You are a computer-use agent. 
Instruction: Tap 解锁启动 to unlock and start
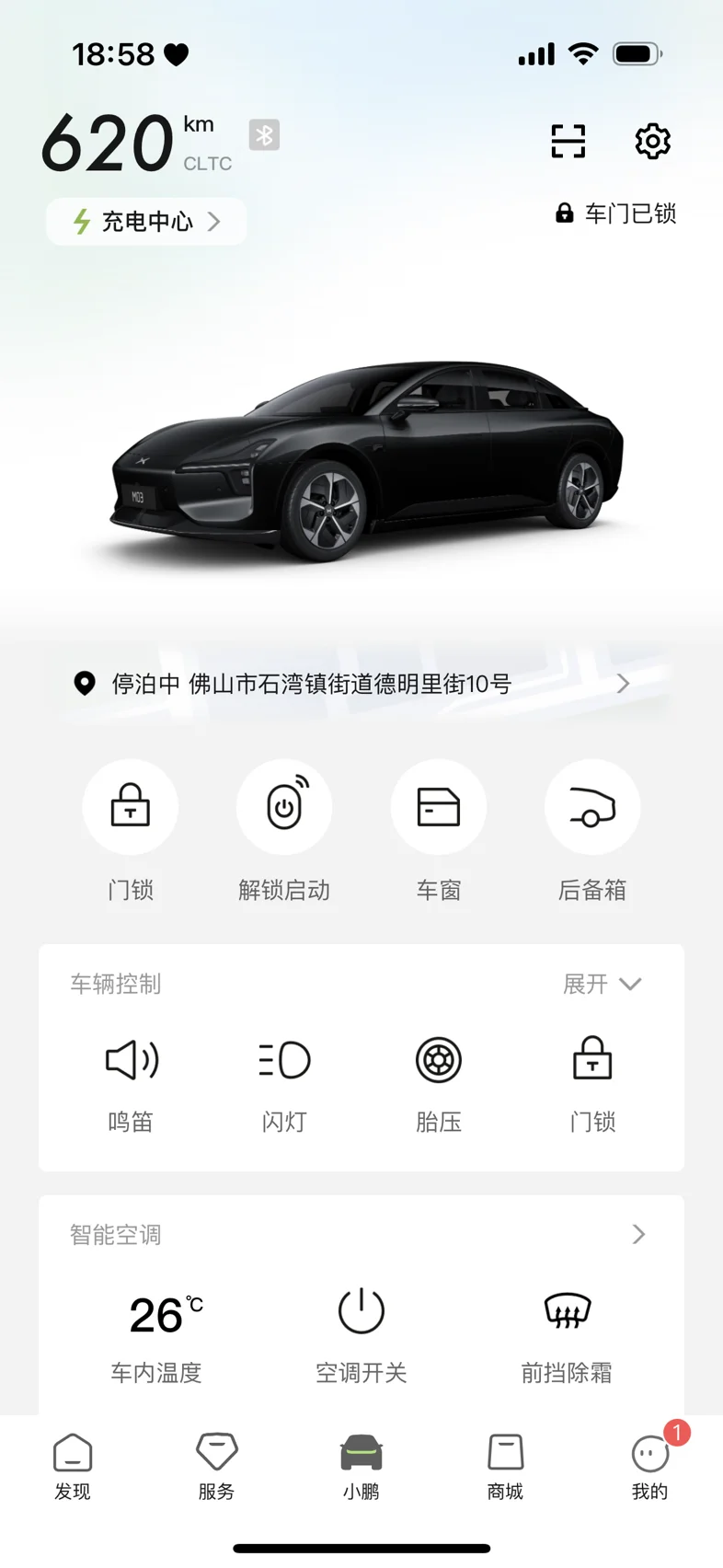[x=284, y=807]
